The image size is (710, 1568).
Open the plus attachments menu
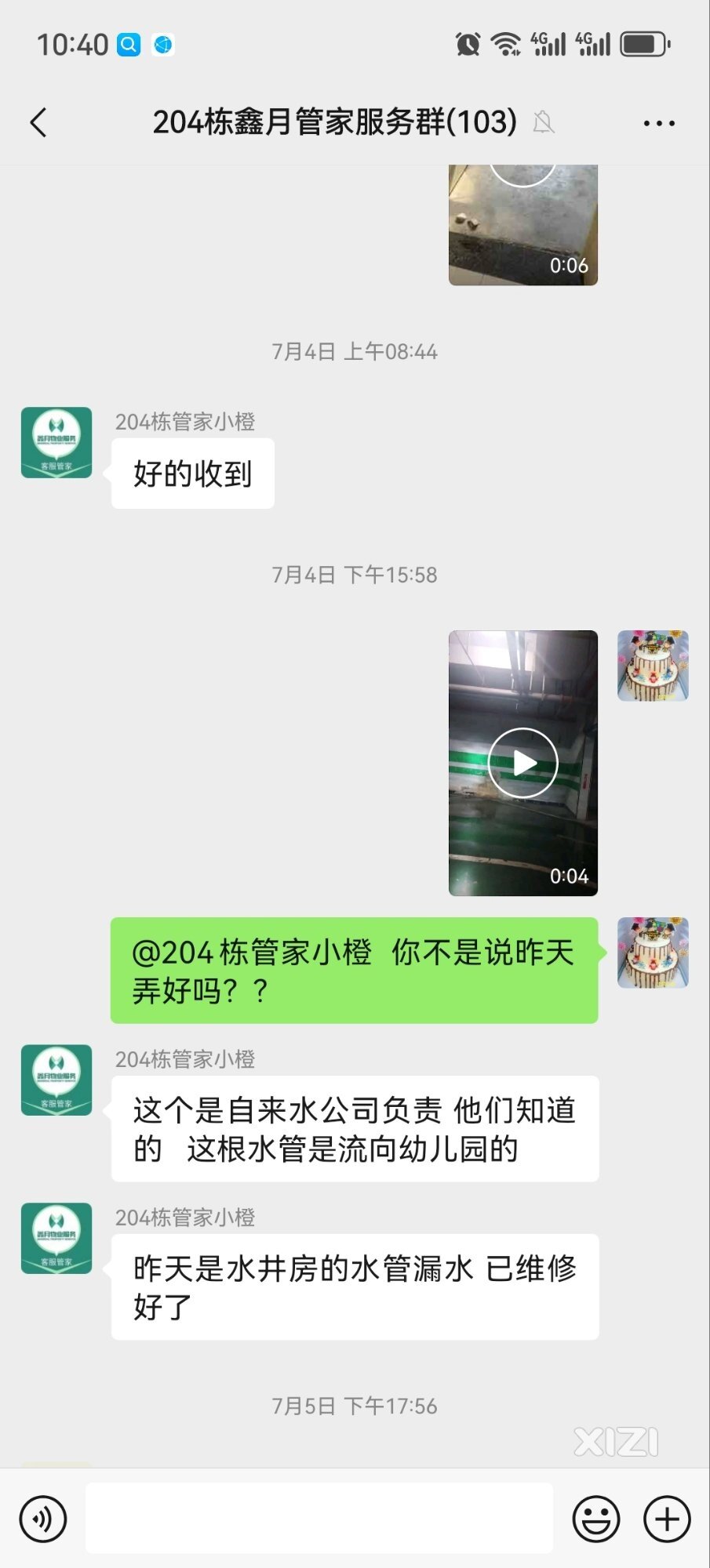point(667,1519)
